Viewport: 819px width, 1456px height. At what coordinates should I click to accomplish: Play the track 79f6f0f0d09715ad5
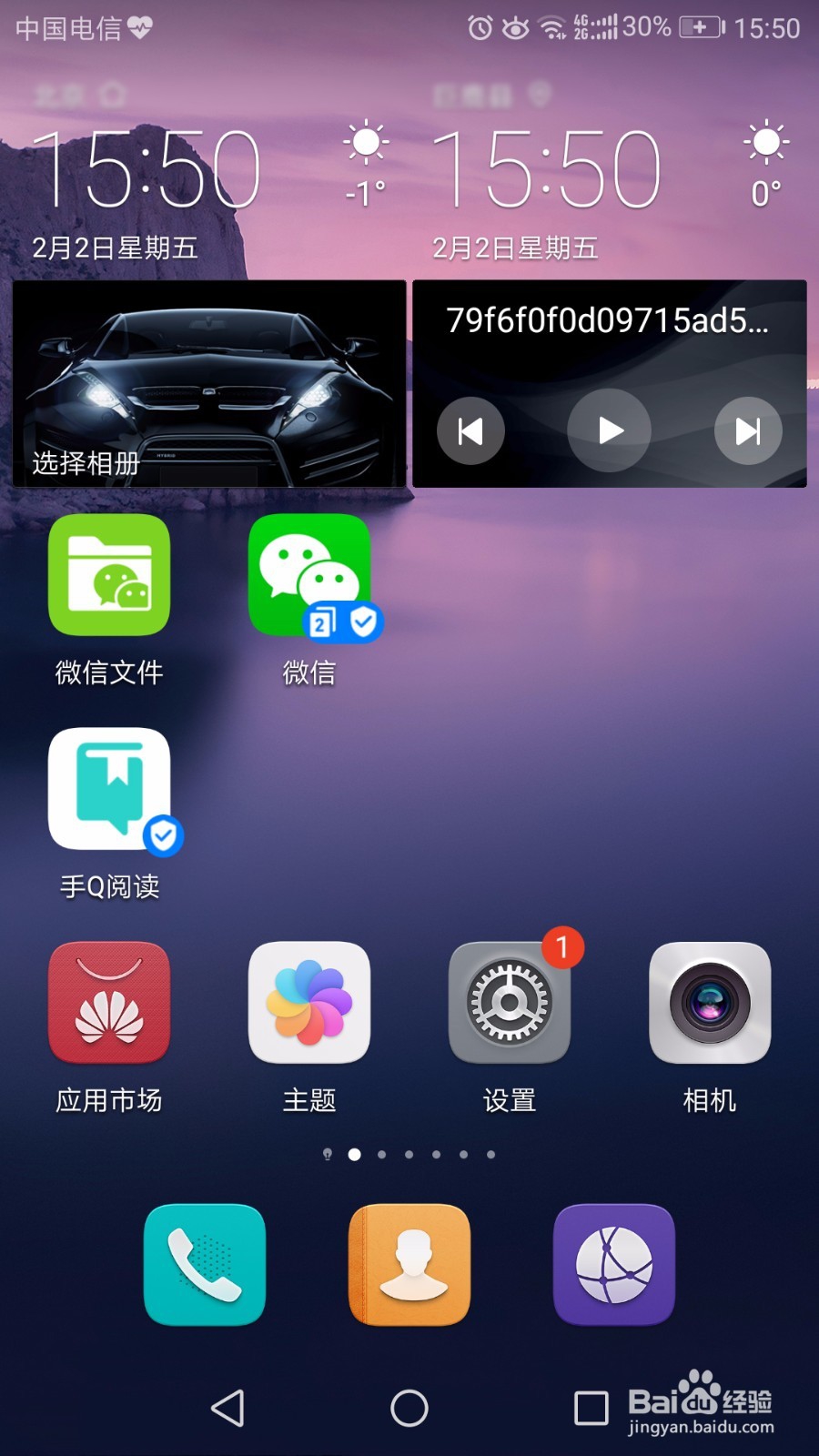pyautogui.click(x=609, y=430)
